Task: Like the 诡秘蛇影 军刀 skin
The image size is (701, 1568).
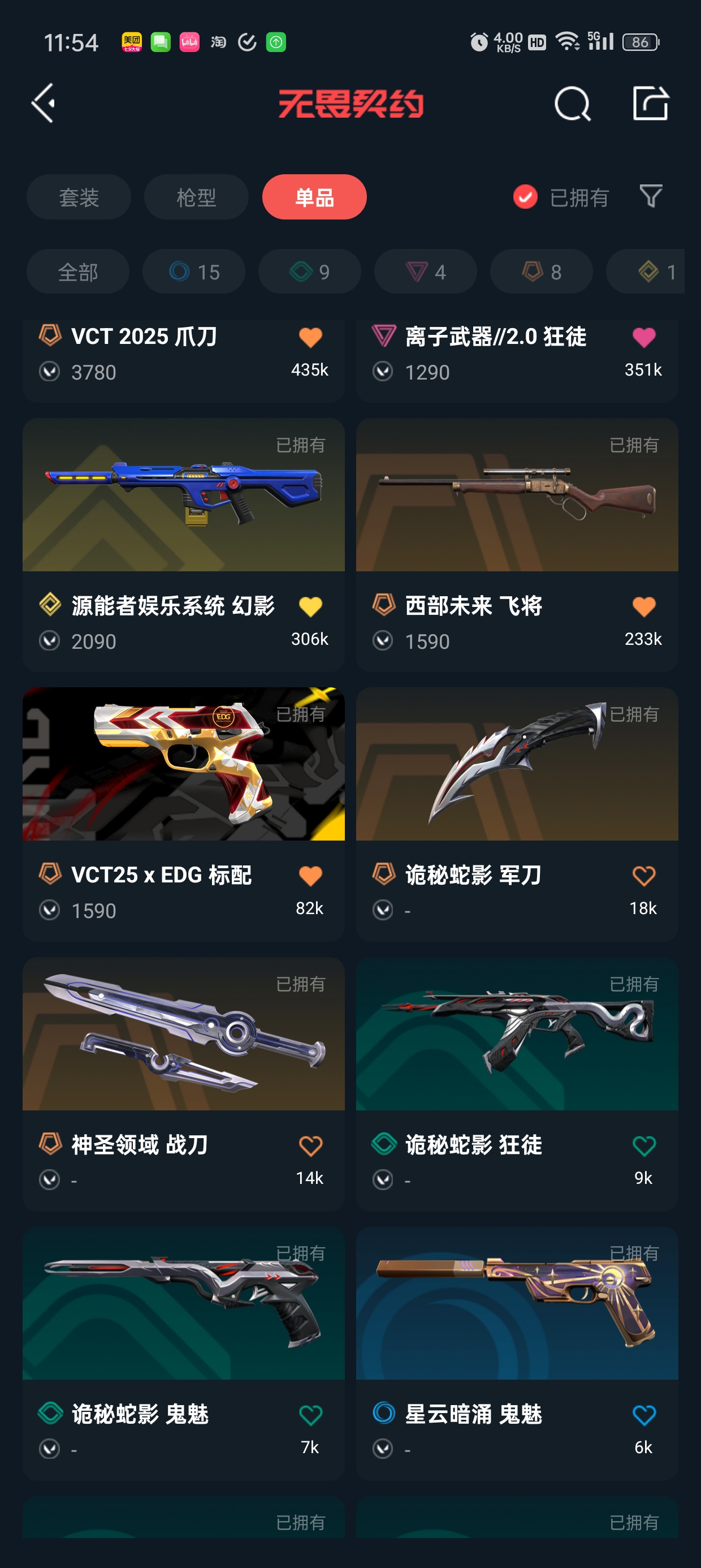Action: pos(644,875)
